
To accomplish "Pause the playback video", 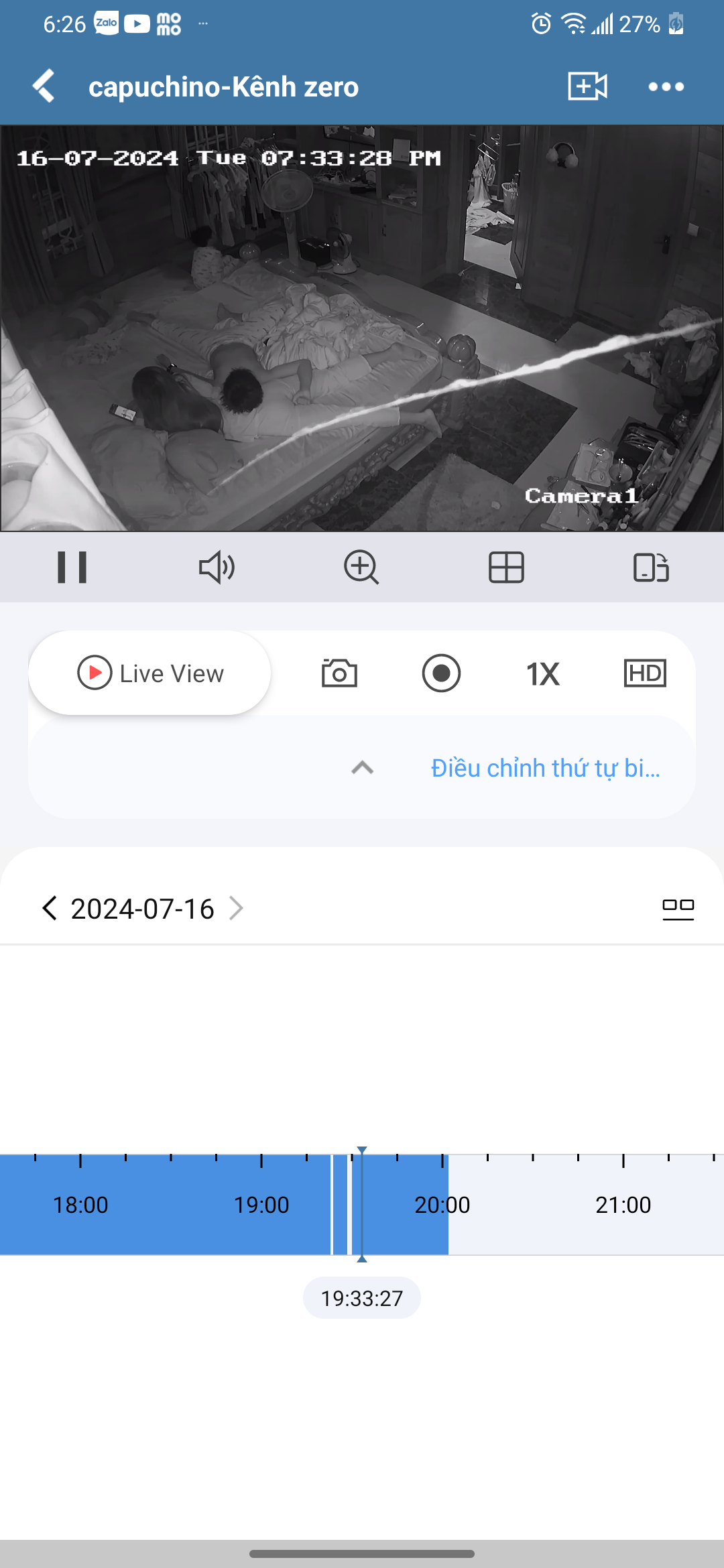I will click(x=72, y=568).
